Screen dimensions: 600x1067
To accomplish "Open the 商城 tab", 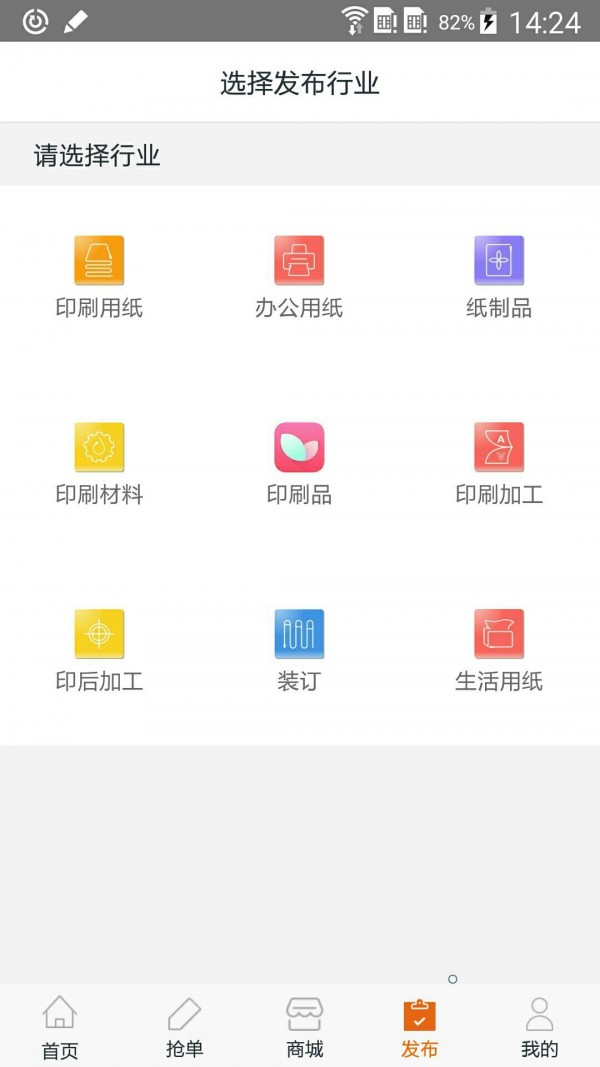I will pyautogui.click(x=305, y=1026).
